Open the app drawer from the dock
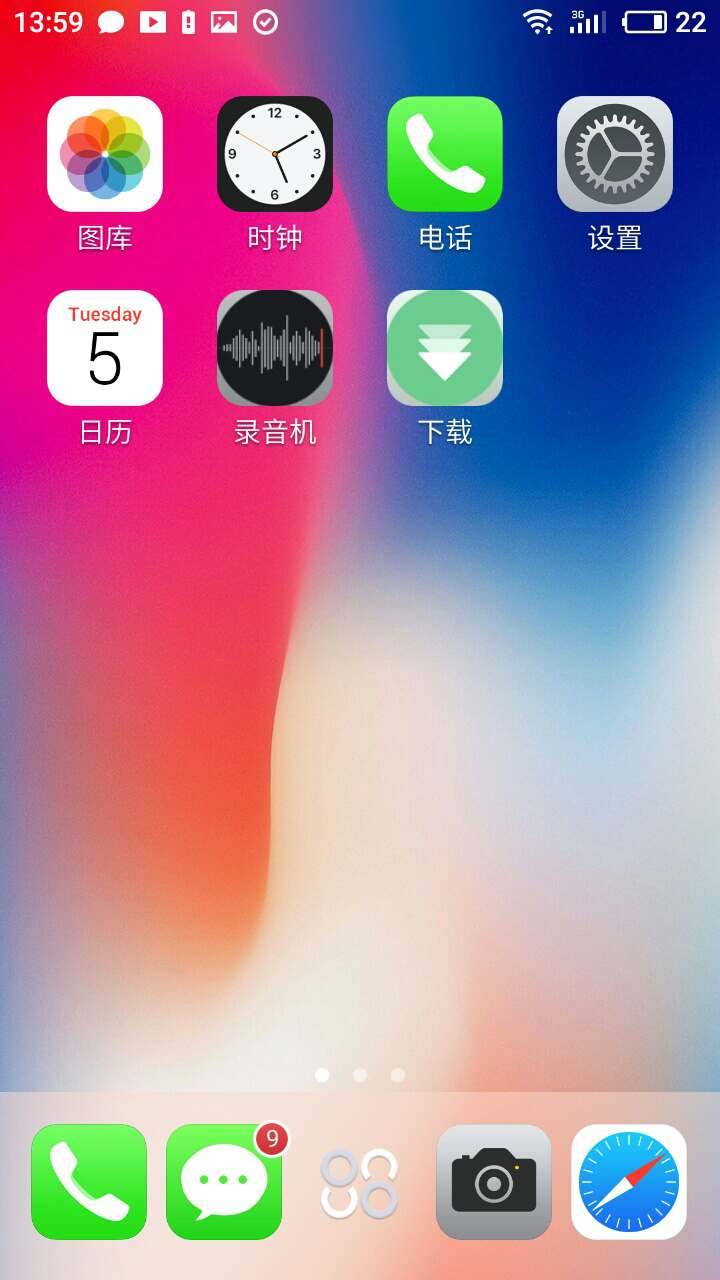This screenshot has height=1280, width=720. point(359,1183)
